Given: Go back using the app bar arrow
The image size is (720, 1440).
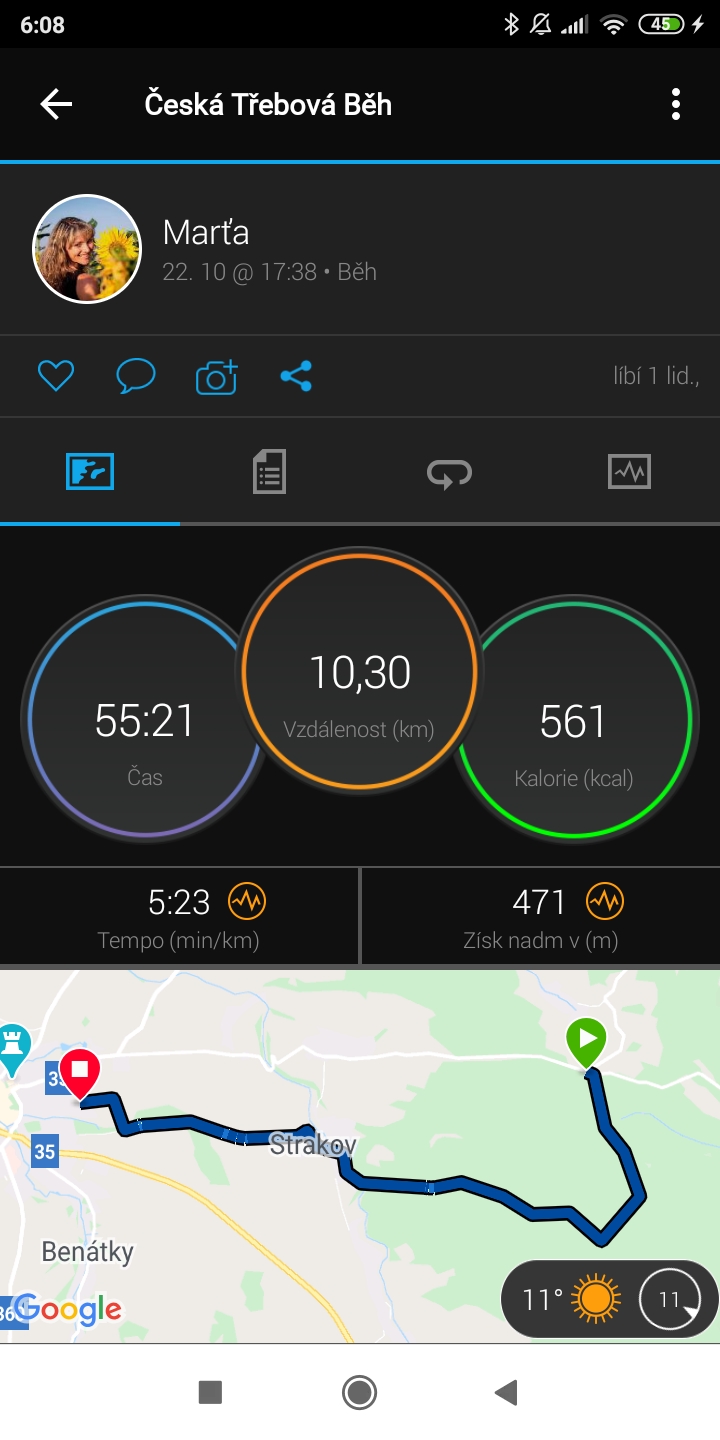Looking at the screenshot, I should click(56, 104).
